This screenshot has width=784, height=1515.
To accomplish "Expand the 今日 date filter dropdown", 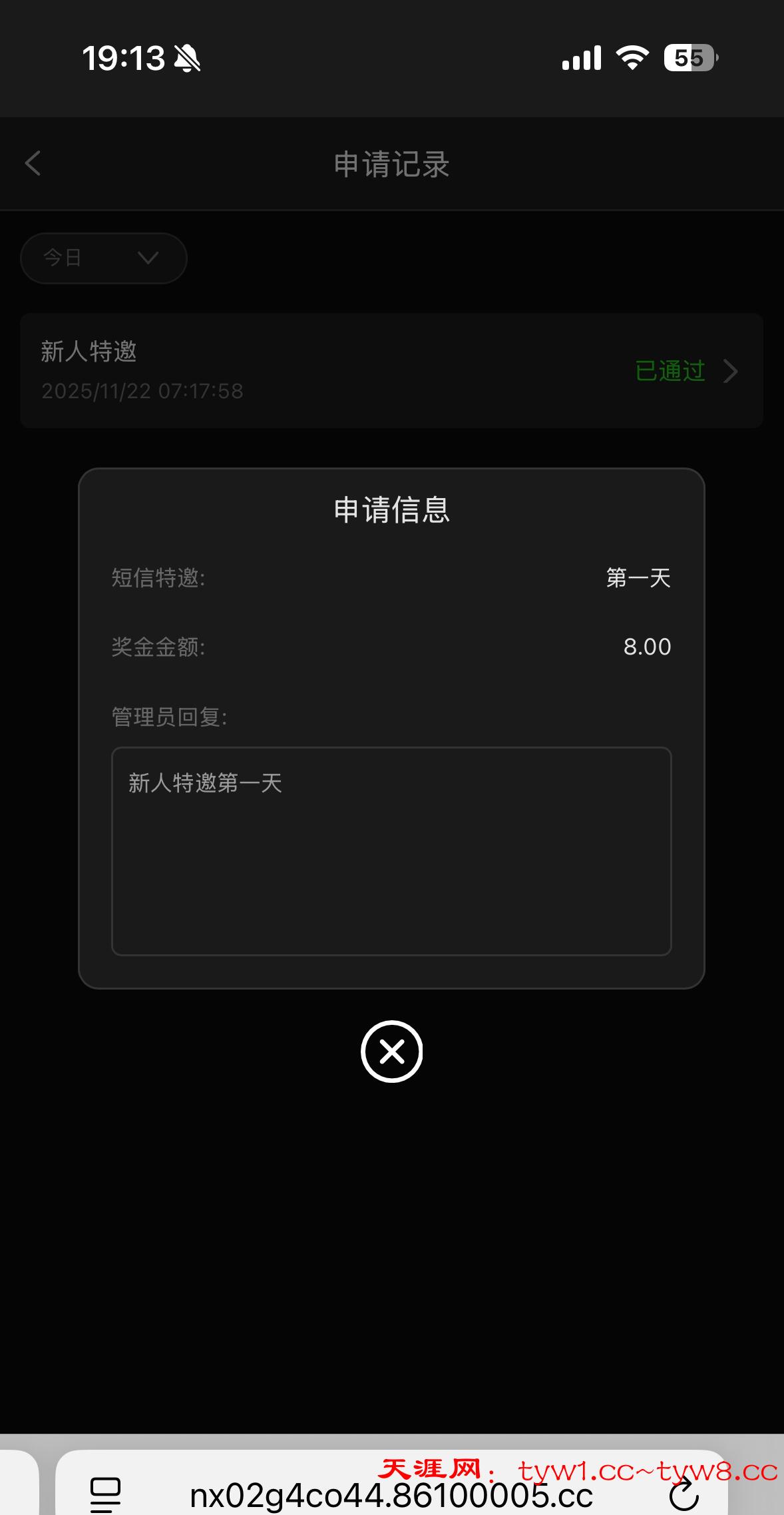I will click(x=104, y=258).
